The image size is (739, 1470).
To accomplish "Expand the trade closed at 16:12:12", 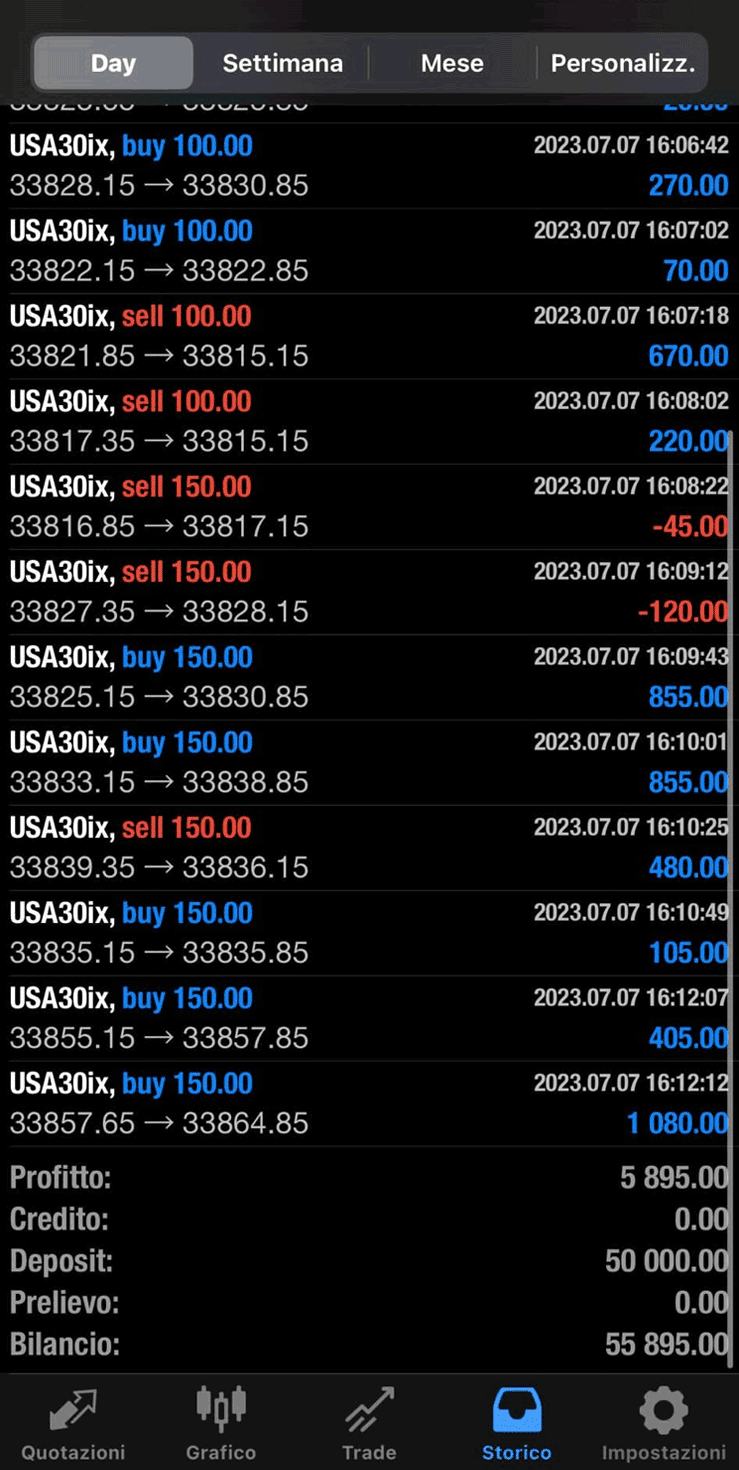I will 369,1104.
